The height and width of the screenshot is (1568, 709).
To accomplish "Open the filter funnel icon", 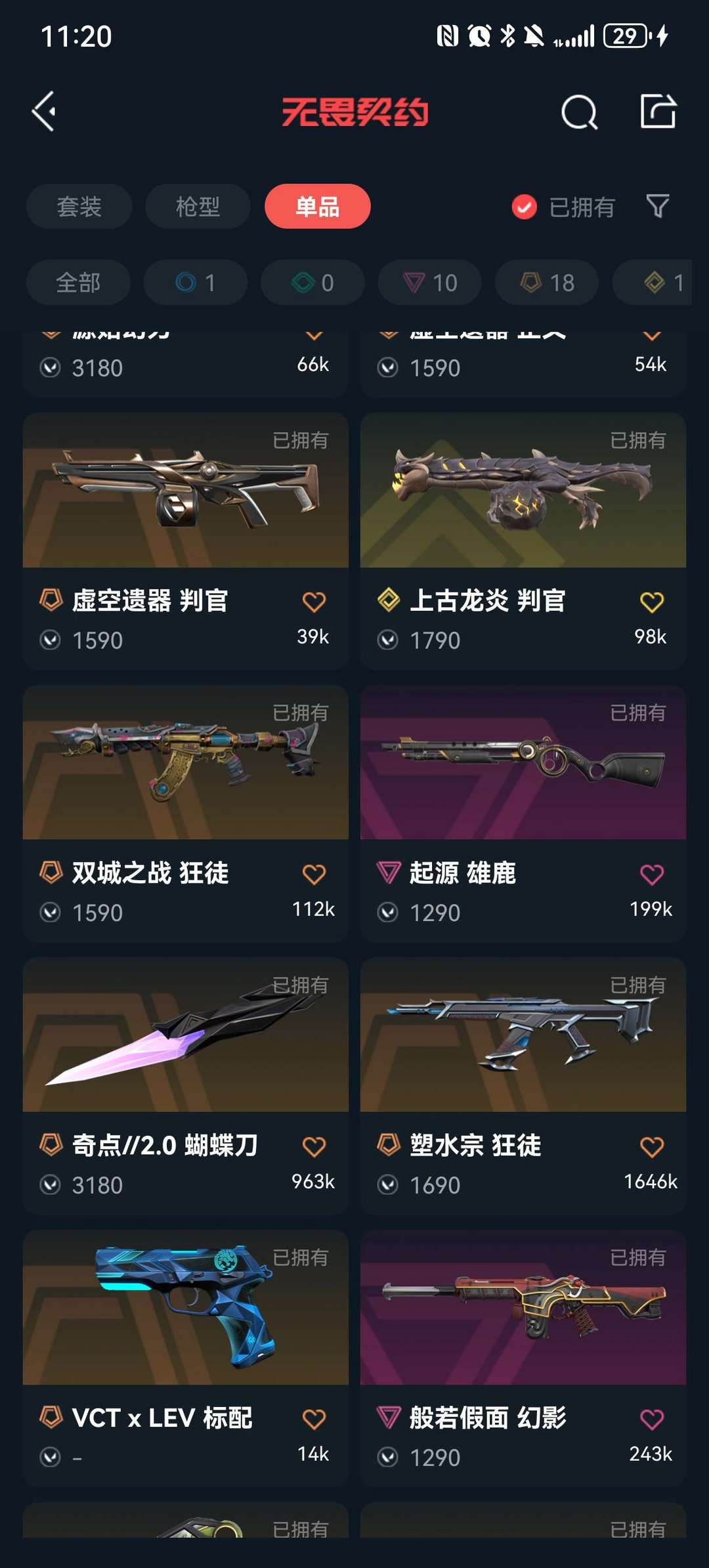I will click(x=657, y=206).
